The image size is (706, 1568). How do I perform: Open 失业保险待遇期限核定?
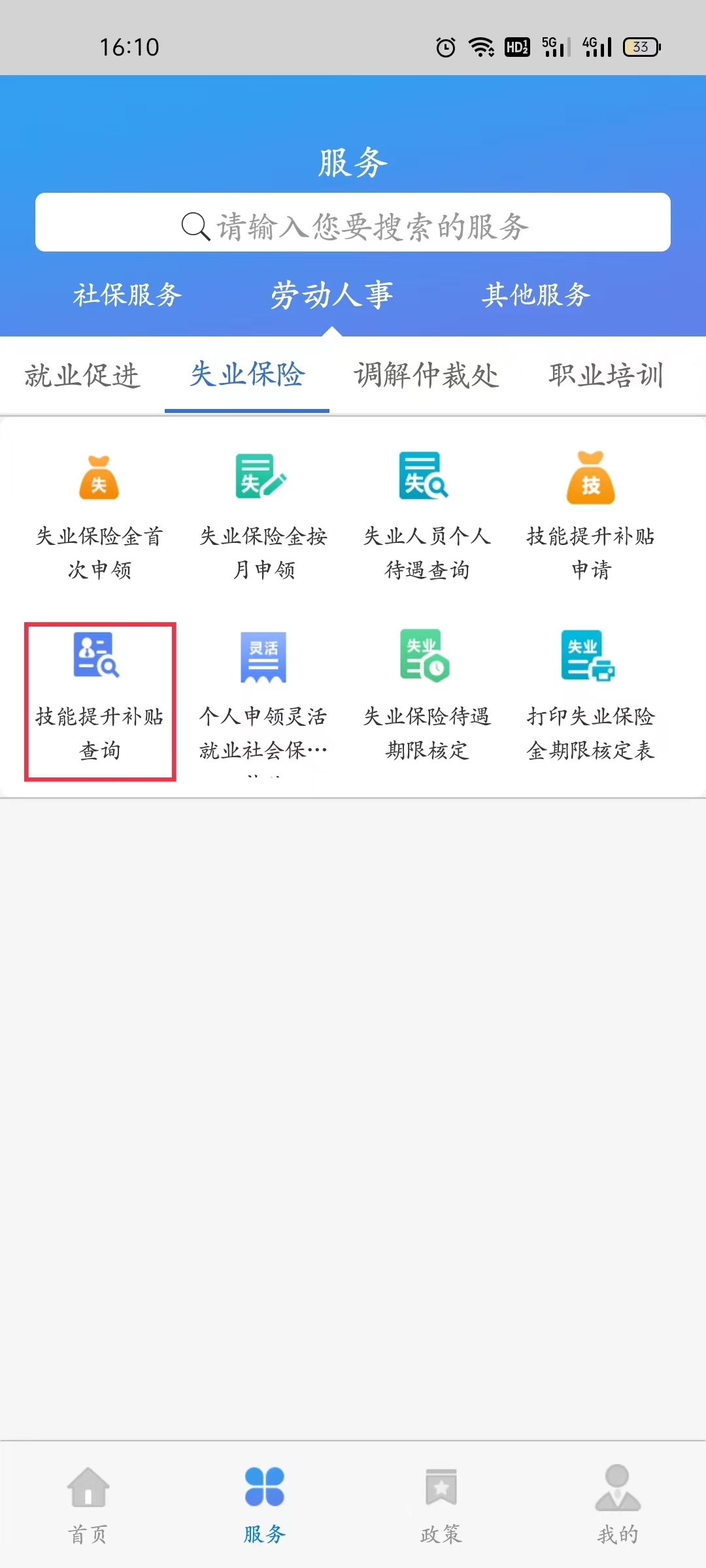[426, 699]
